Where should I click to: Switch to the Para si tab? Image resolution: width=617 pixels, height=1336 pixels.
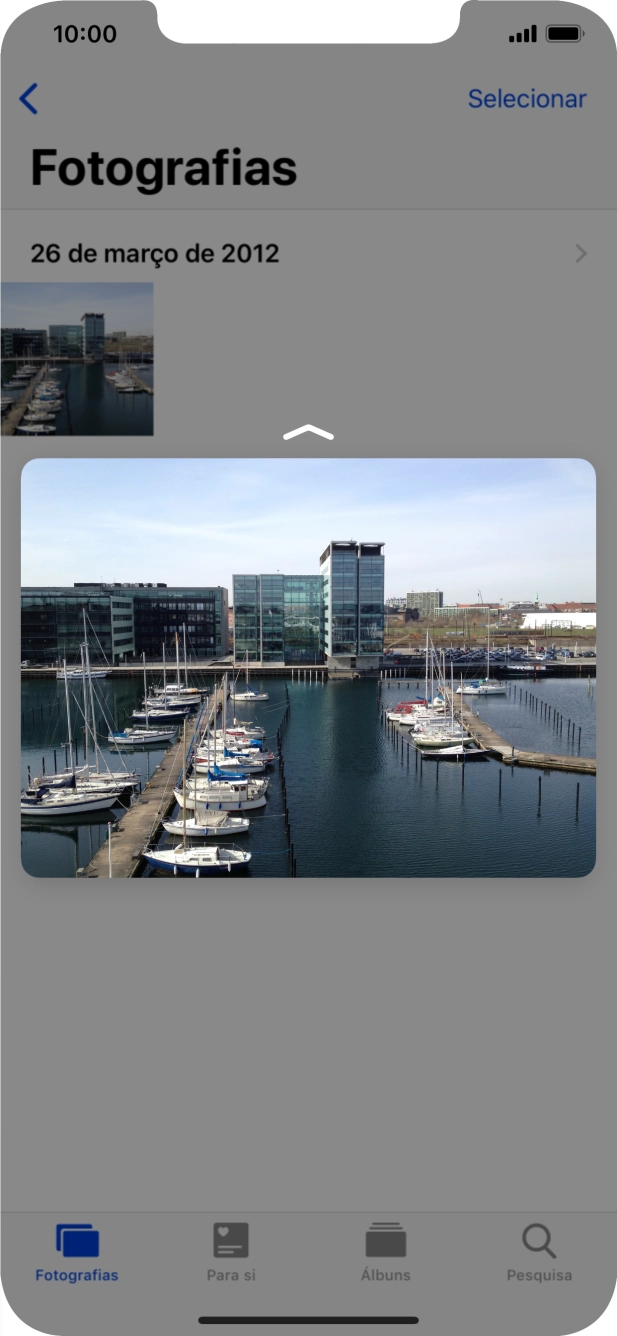point(231,1252)
